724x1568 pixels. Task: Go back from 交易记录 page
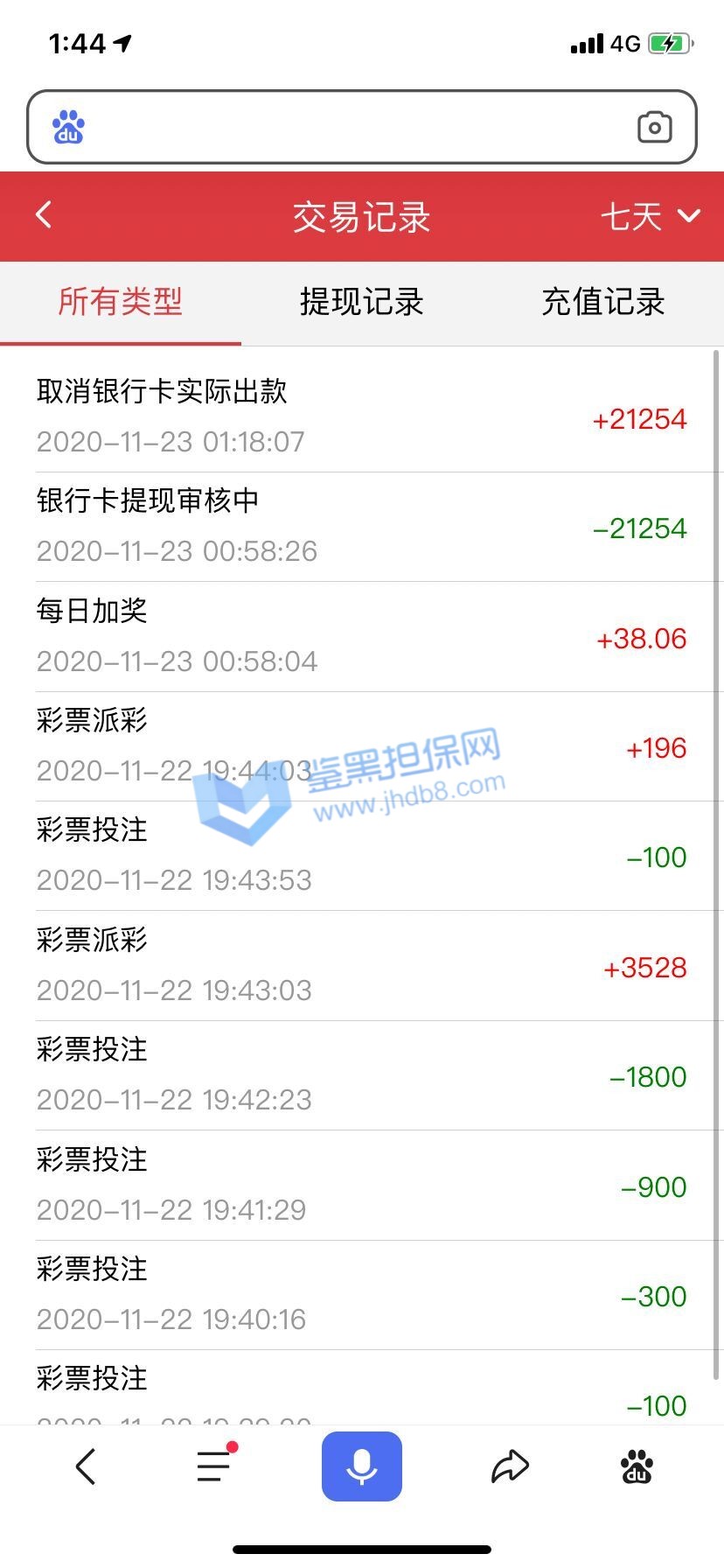pos(44,215)
